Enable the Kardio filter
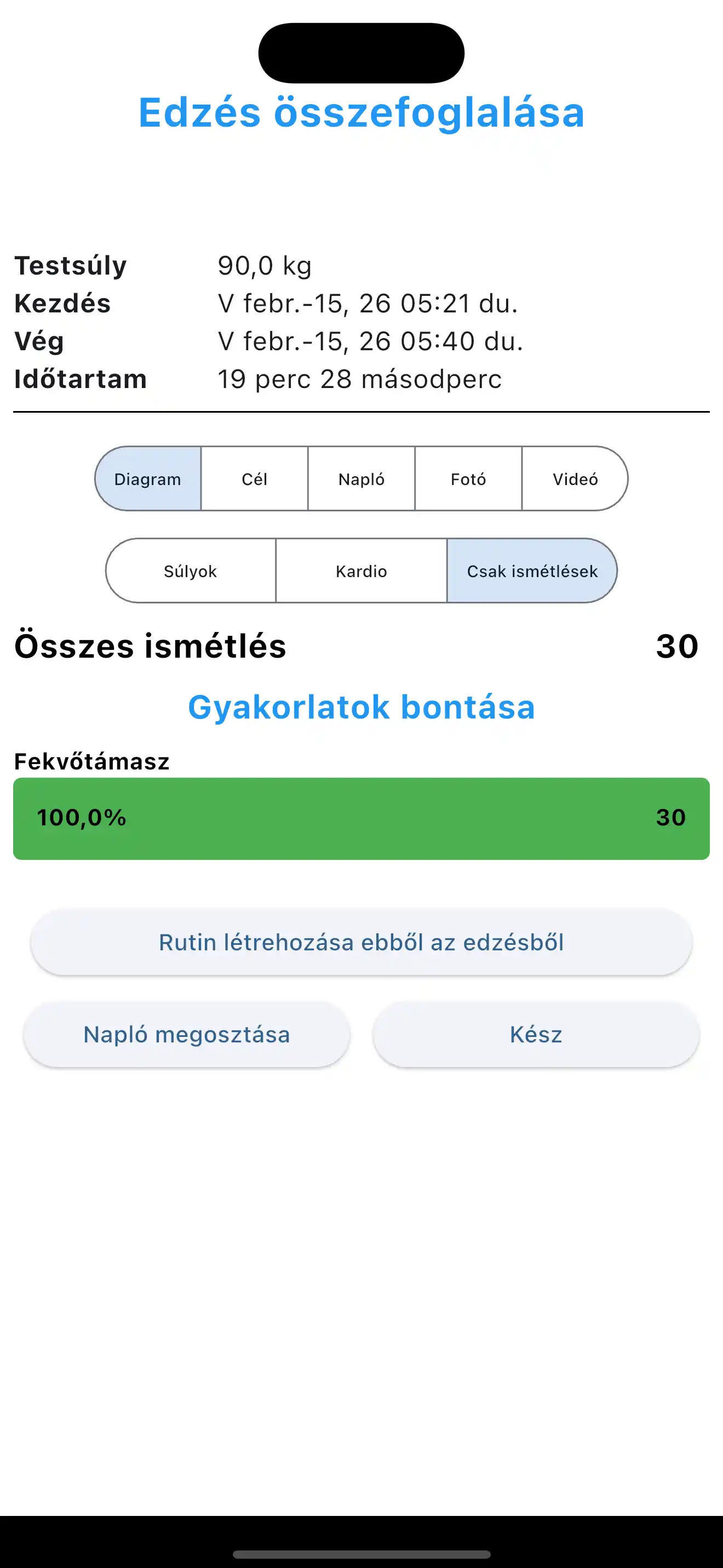Screen dimensions: 723x1568 [361, 571]
